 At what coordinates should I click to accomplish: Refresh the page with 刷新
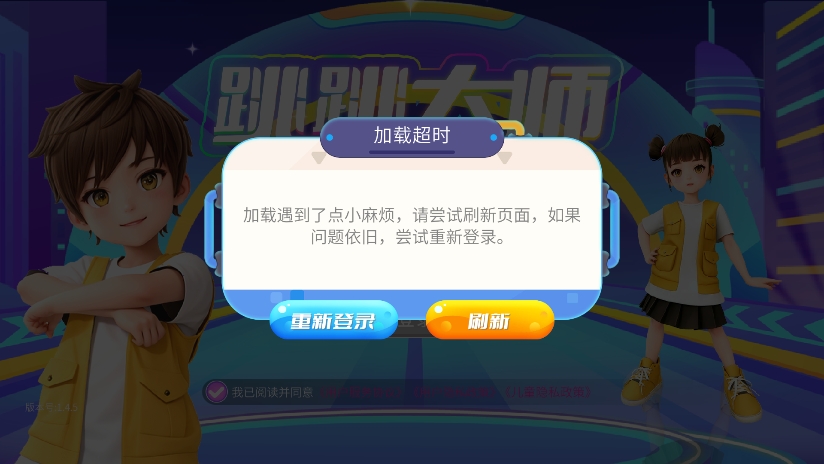pos(490,321)
